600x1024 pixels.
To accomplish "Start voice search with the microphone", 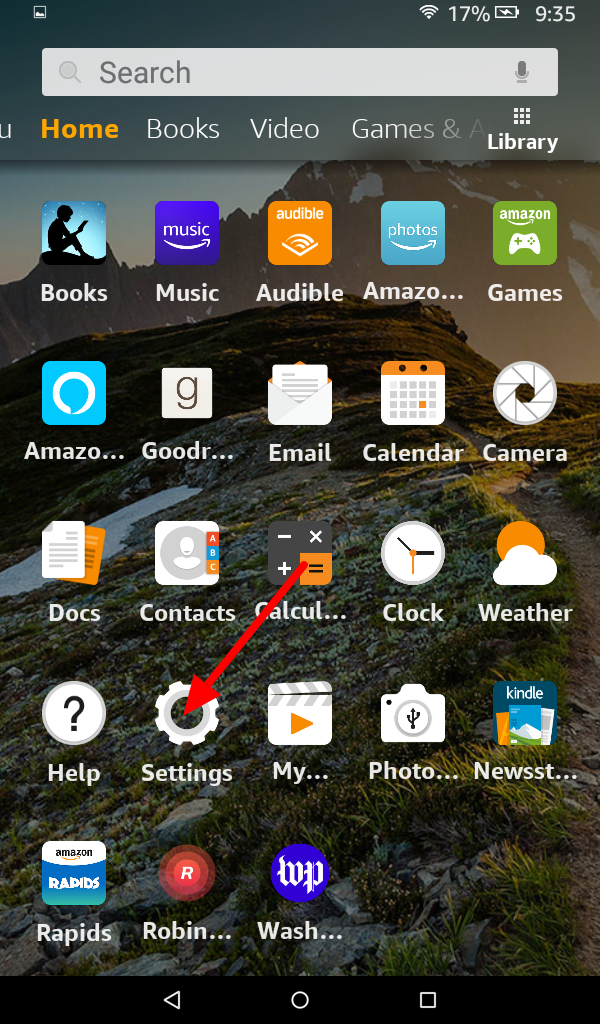I will pos(521,72).
